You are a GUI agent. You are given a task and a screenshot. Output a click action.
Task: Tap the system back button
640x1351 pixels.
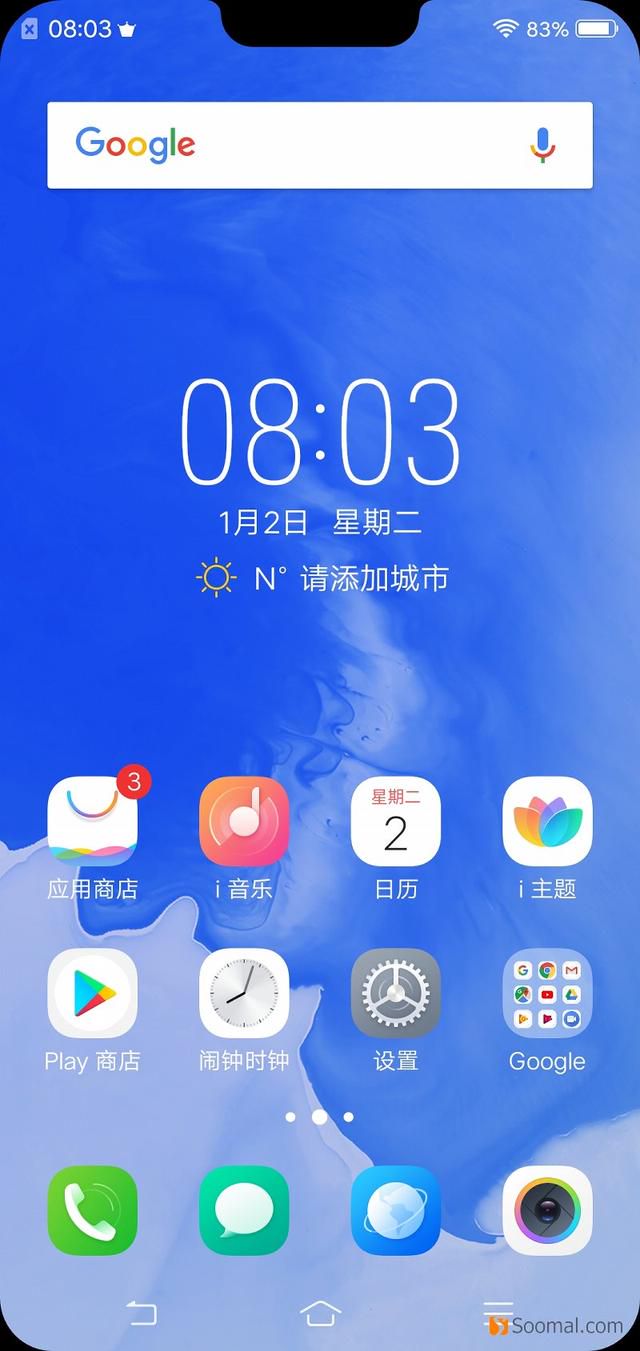[x=141, y=1313]
